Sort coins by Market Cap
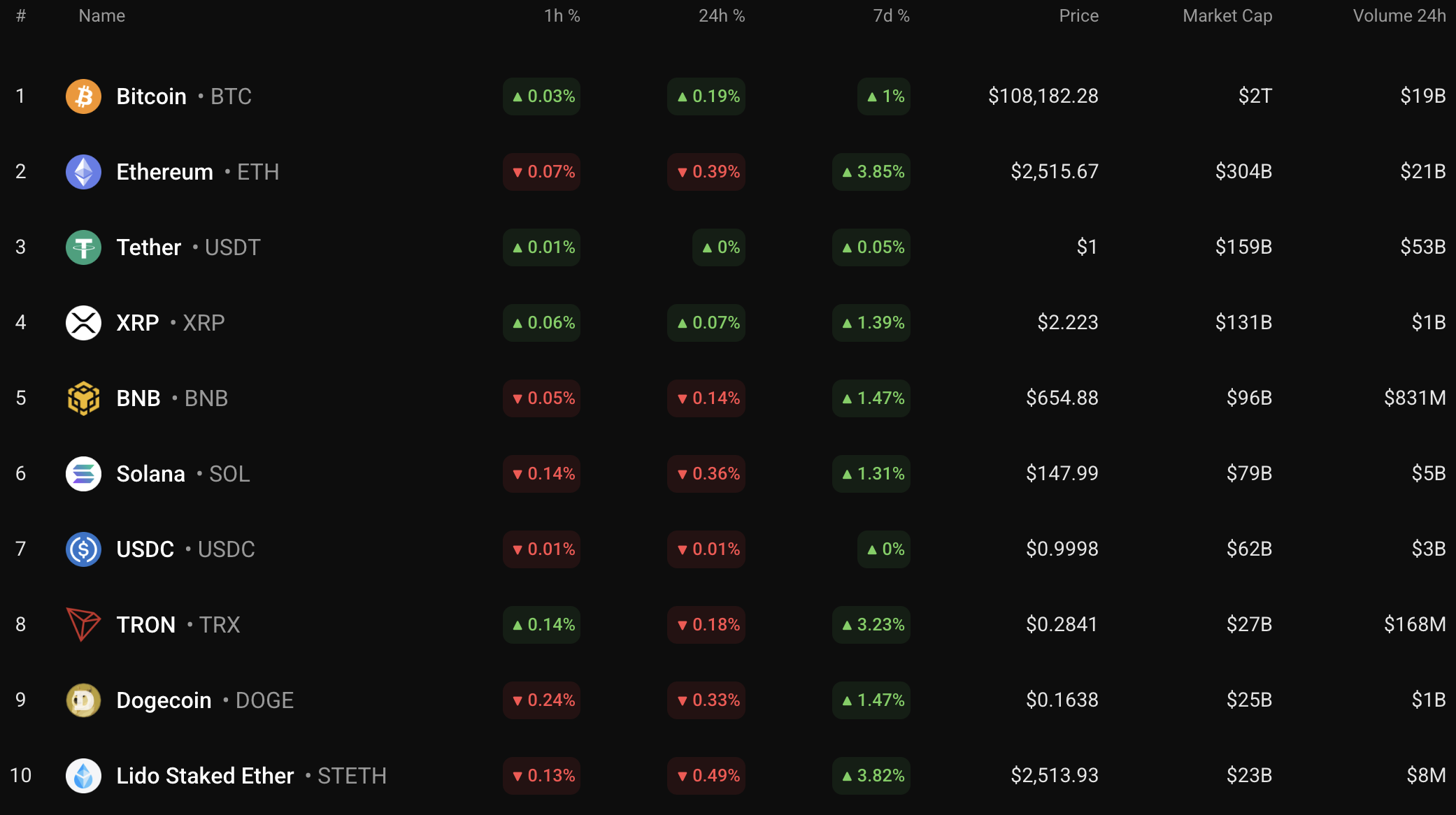Image resolution: width=1456 pixels, height=815 pixels. pyautogui.click(x=1227, y=16)
